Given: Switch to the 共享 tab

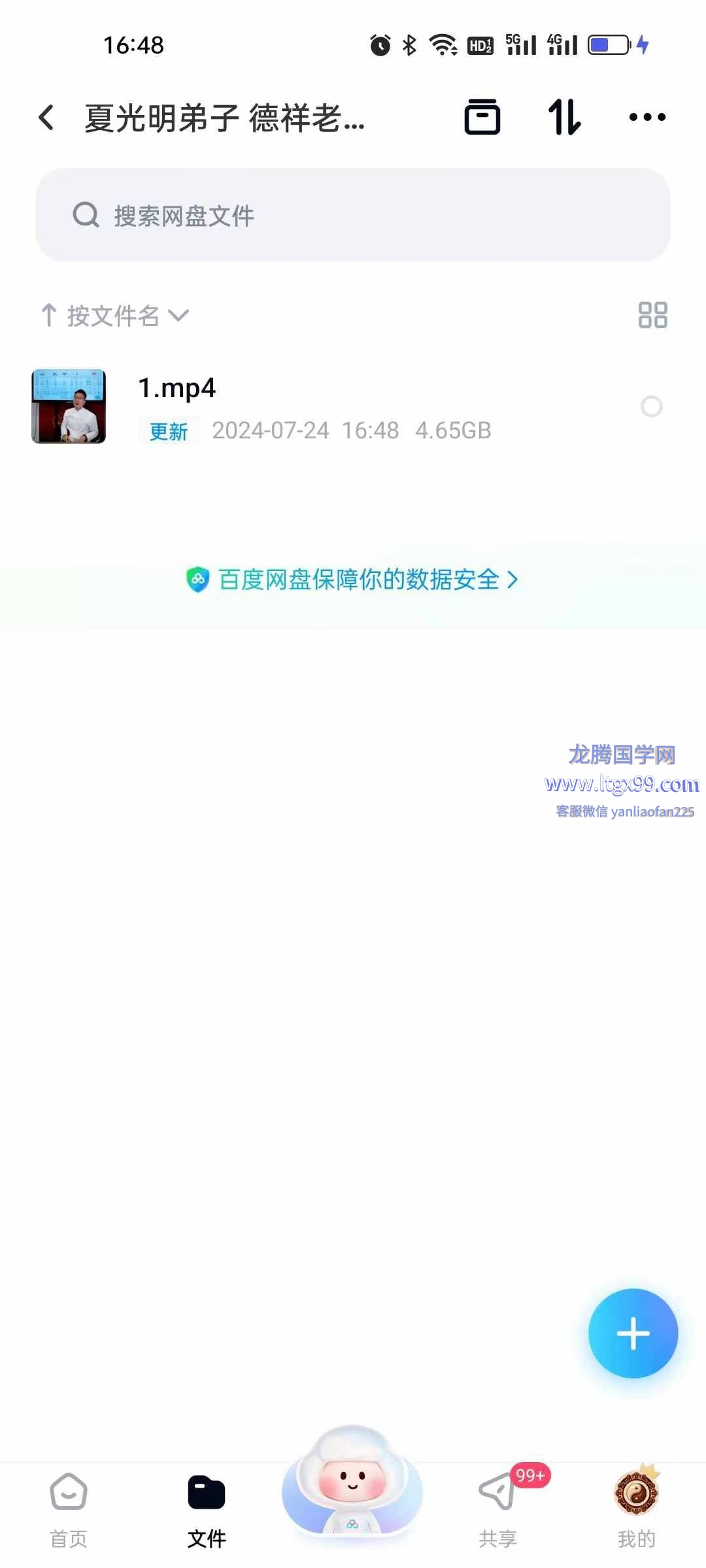Looking at the screenshot, I should click(498, 1509).
